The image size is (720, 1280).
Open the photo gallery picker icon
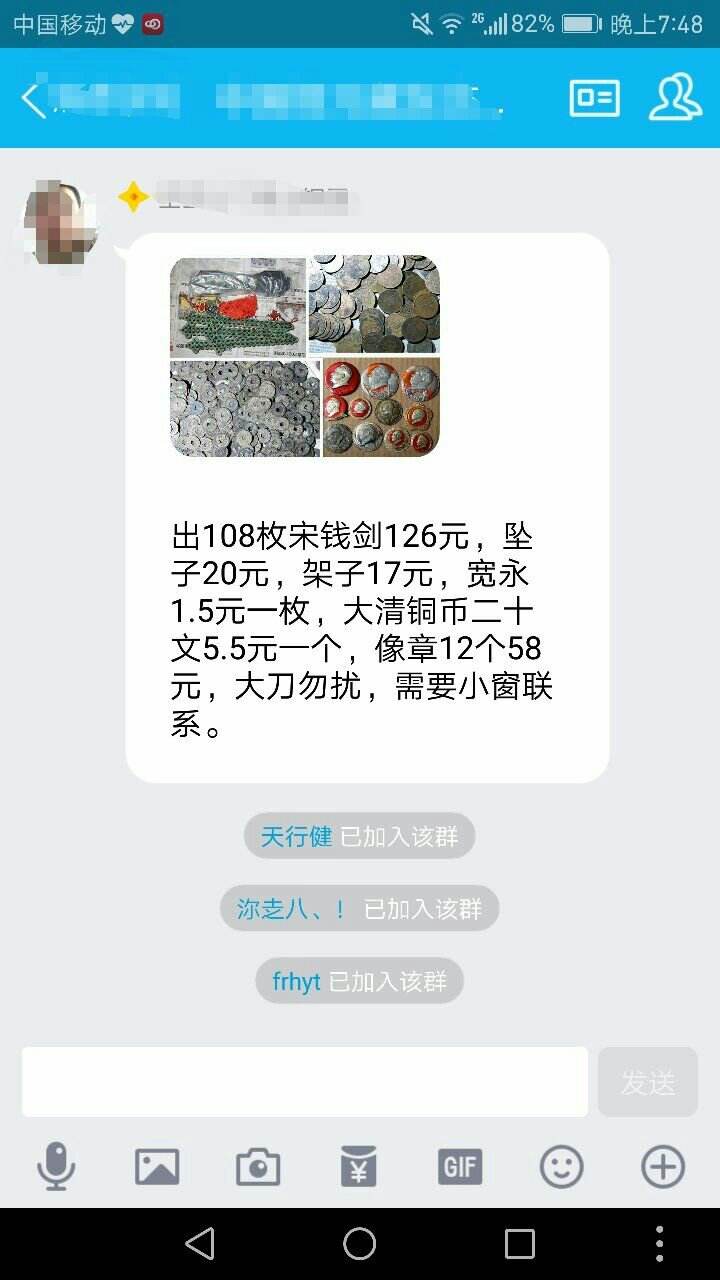[158, 1166]
